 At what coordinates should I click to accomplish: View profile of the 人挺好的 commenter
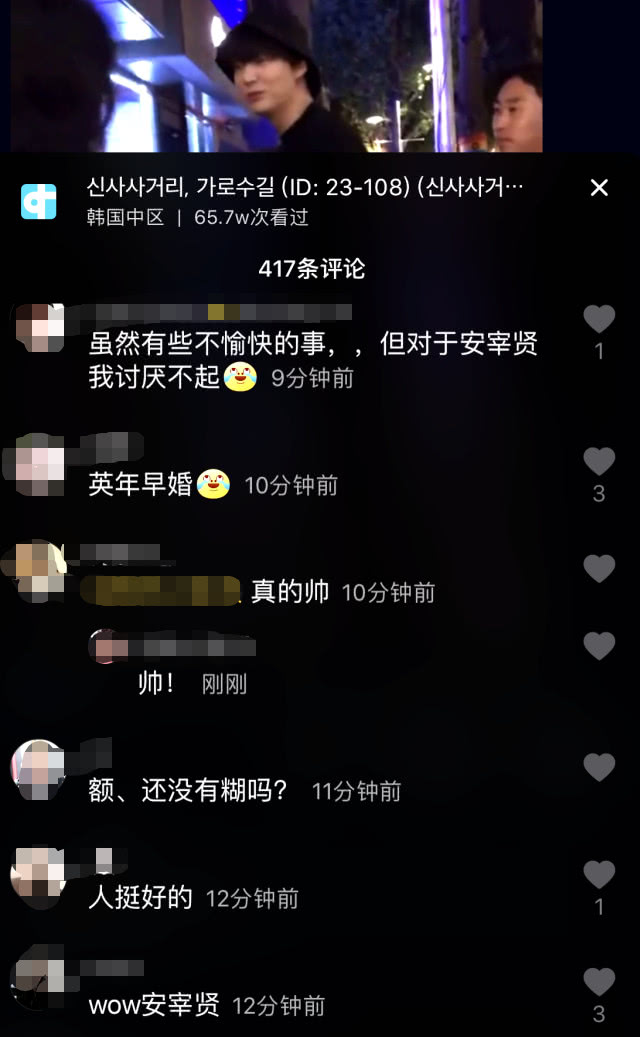point(40,876)
